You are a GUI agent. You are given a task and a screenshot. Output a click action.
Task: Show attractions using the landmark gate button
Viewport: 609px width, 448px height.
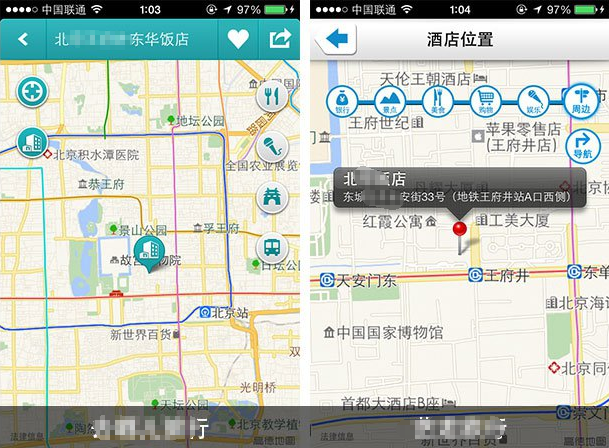pos(272,197)
